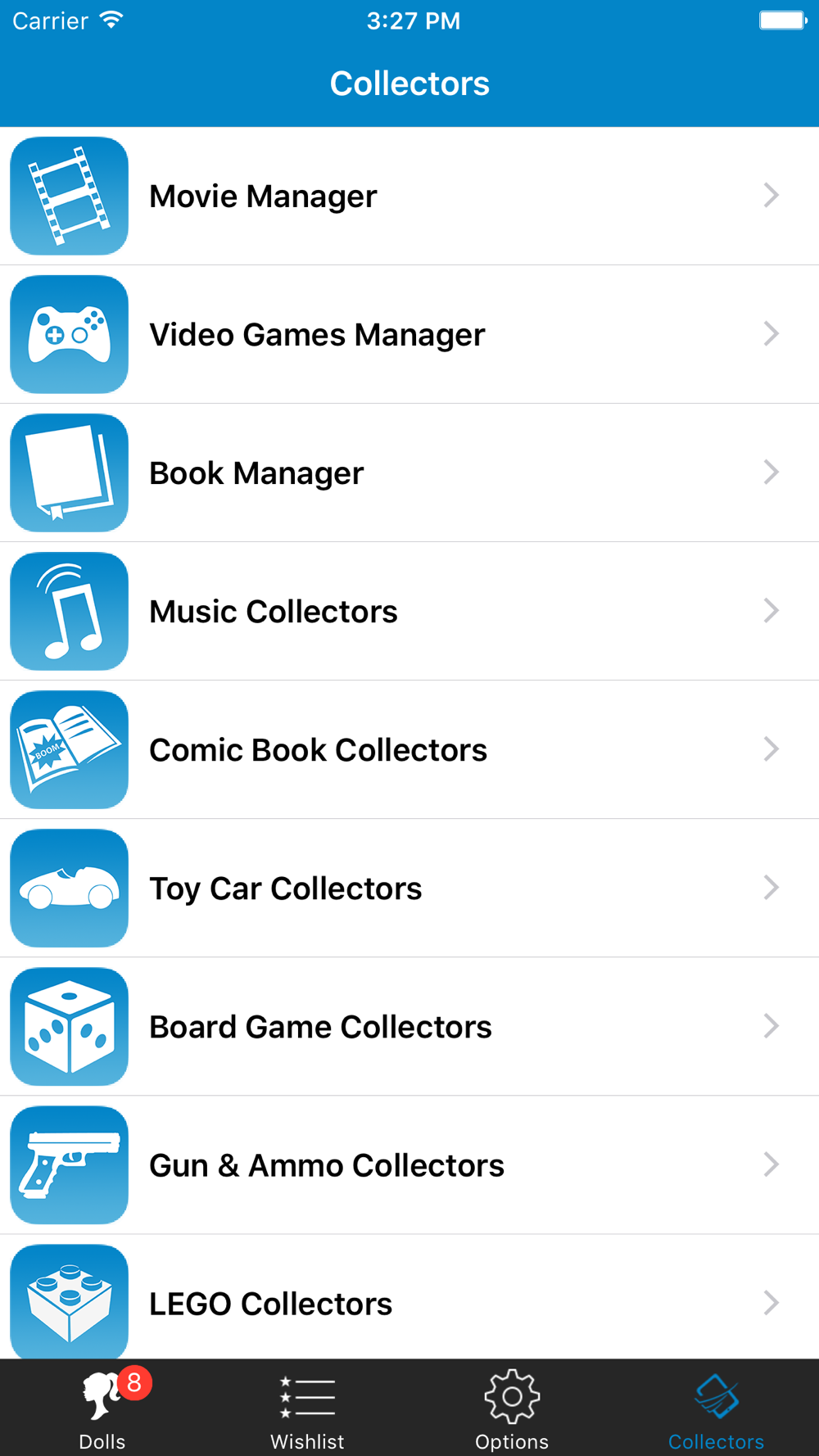The width and height of the screenshot is (819, 1456).
Task: Open Gun & Ammo Collectors
Action: 409,1164
